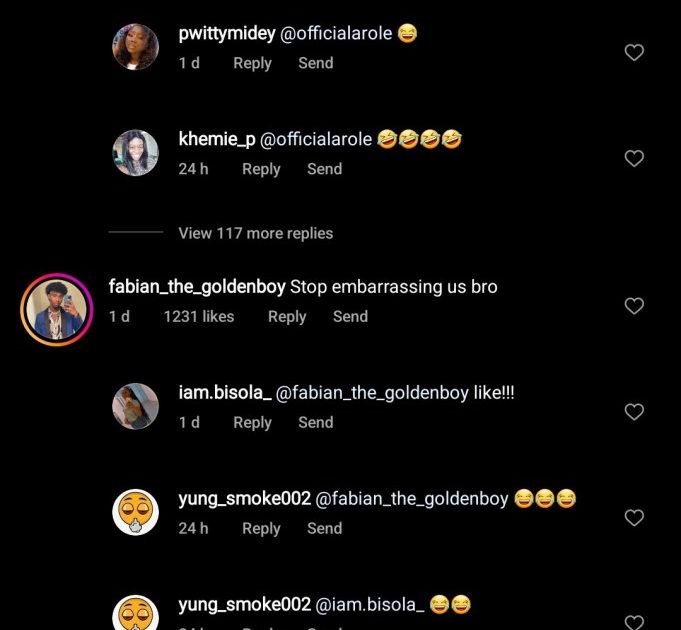This screenshot has height=630, width=681.
Task: Reply to pwittymidey's comment
Action: click(x=252, y=63)
